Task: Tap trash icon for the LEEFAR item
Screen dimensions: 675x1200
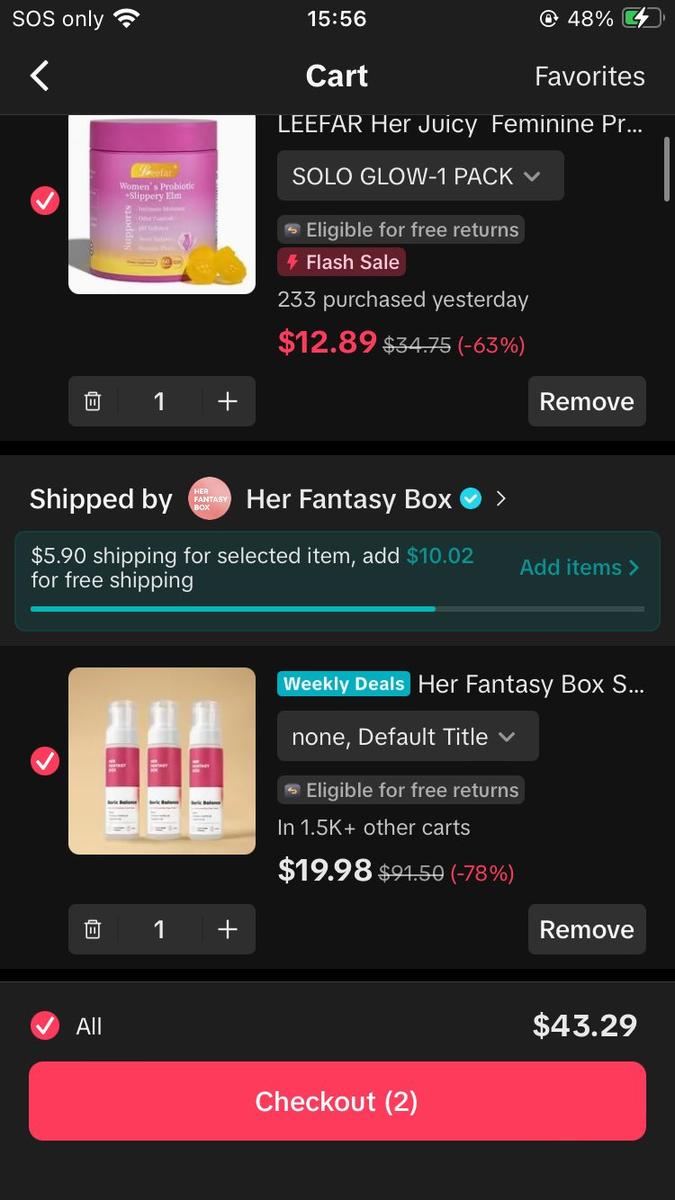Action: point(93,401)
